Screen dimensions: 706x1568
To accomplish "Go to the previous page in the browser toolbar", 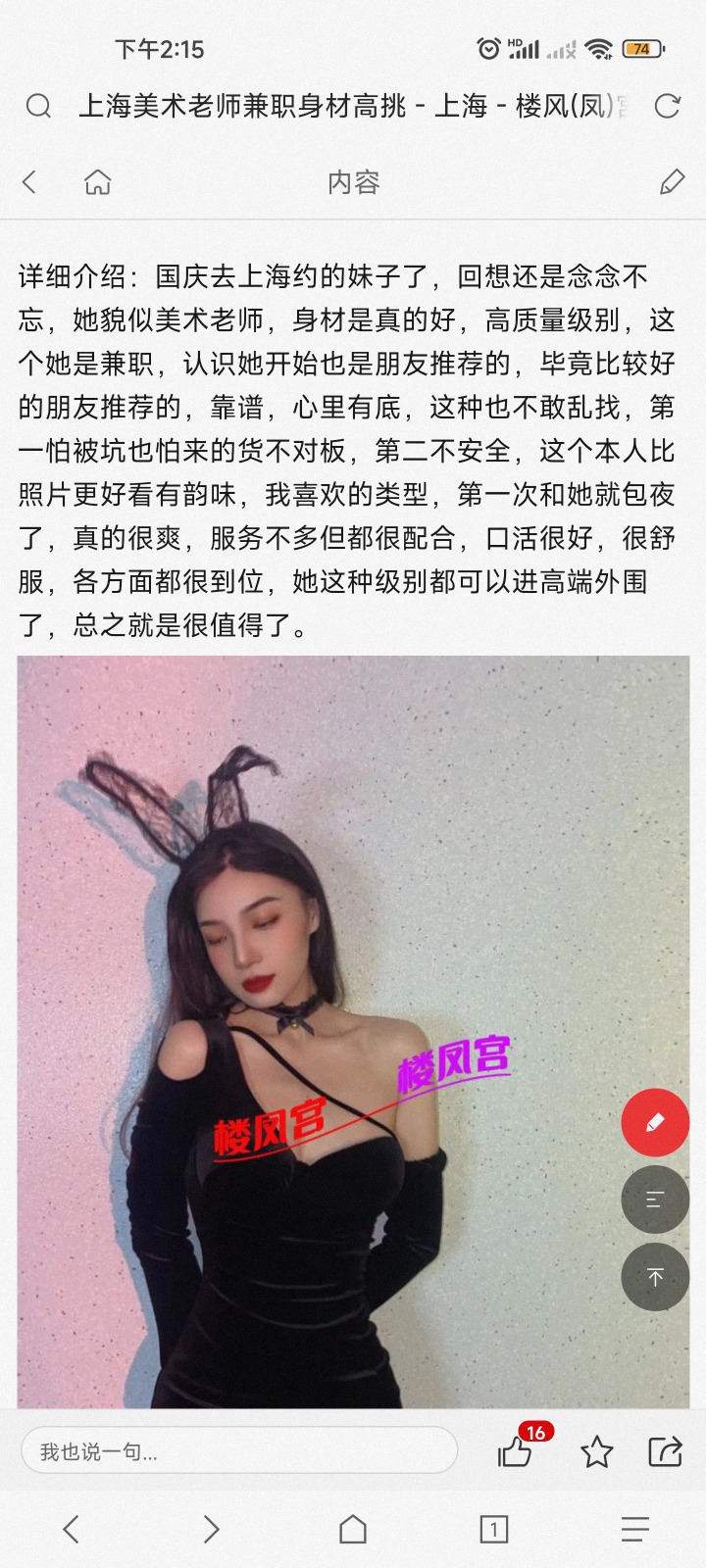I will coord(71,1529).
